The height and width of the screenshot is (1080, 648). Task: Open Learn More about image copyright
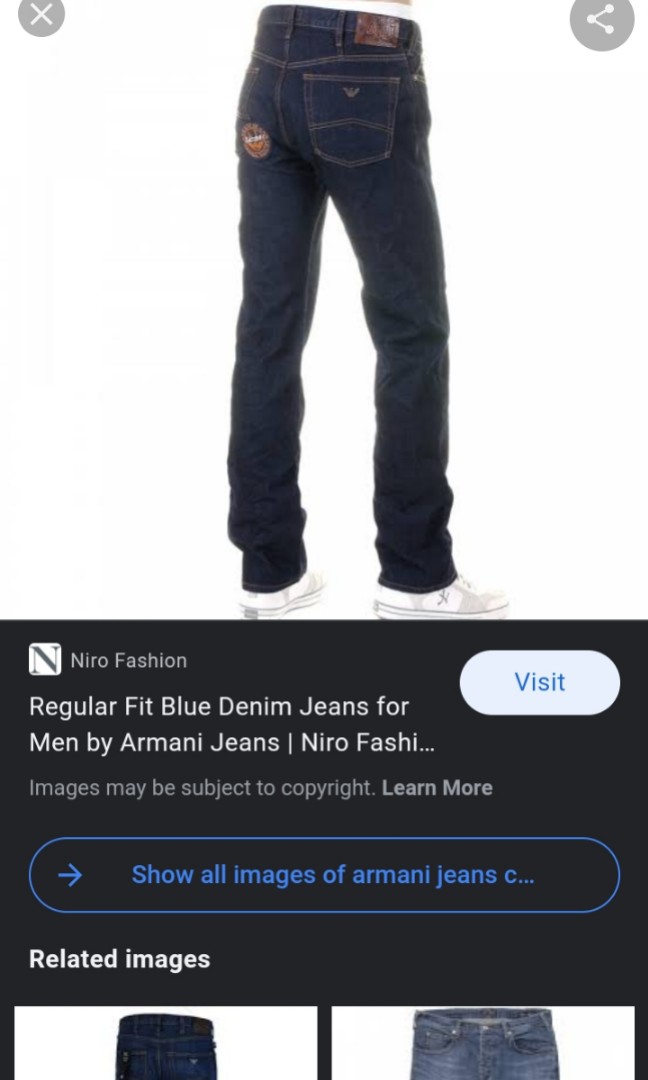tap(437, 788)
